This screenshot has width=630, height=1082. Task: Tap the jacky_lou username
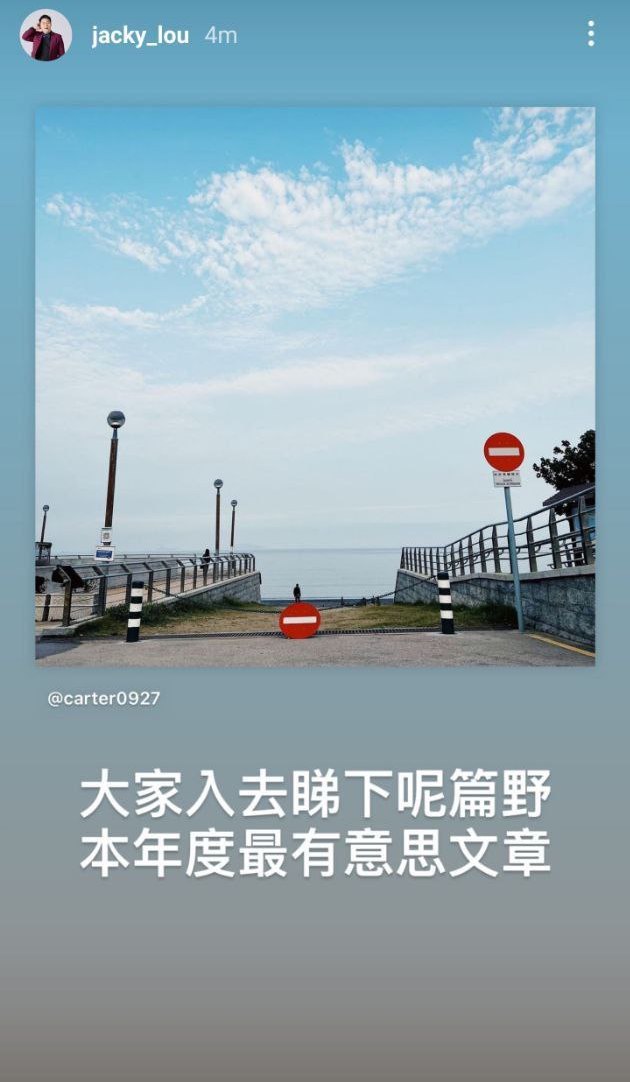(140, 36)
